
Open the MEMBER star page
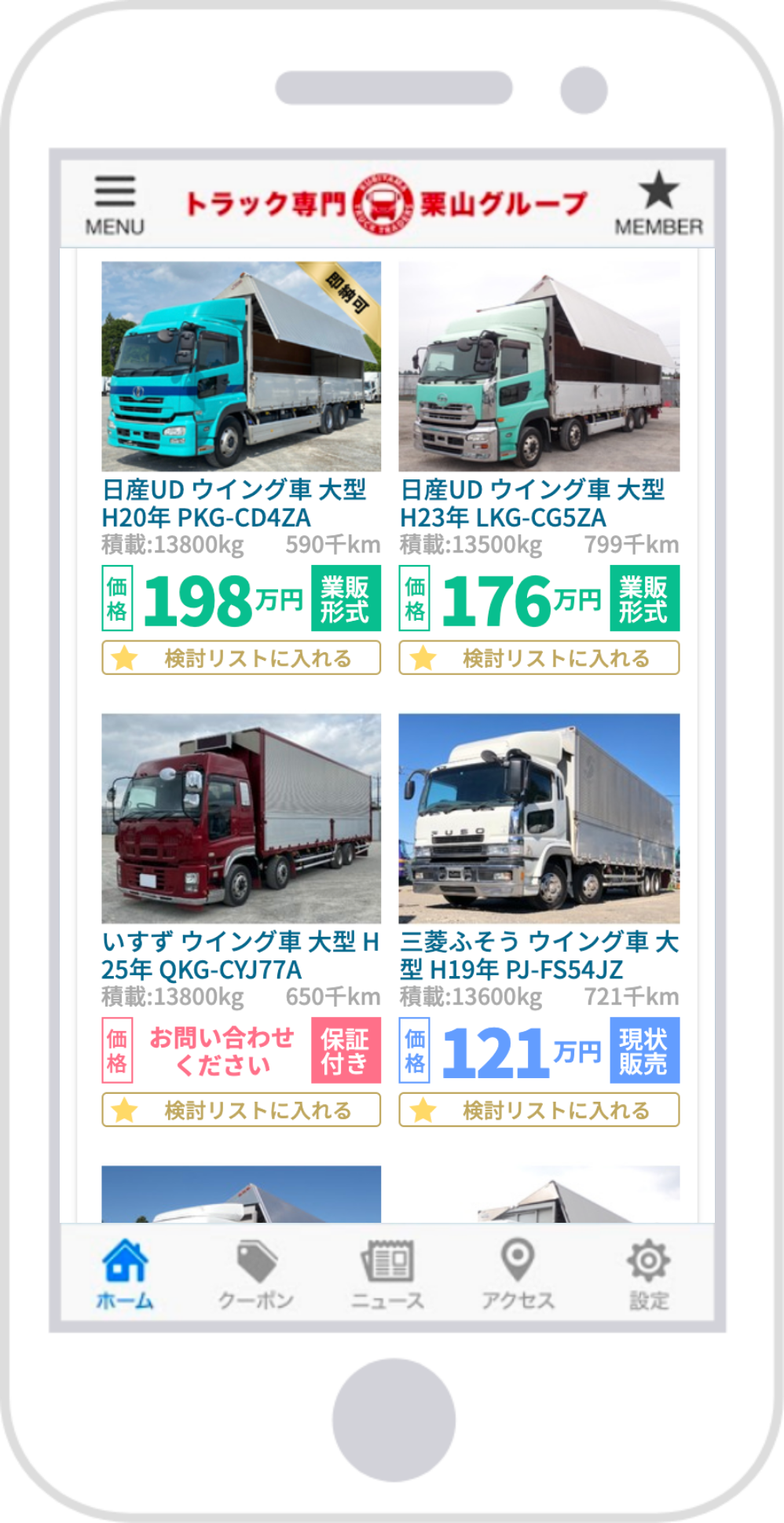tap(658, 204)
